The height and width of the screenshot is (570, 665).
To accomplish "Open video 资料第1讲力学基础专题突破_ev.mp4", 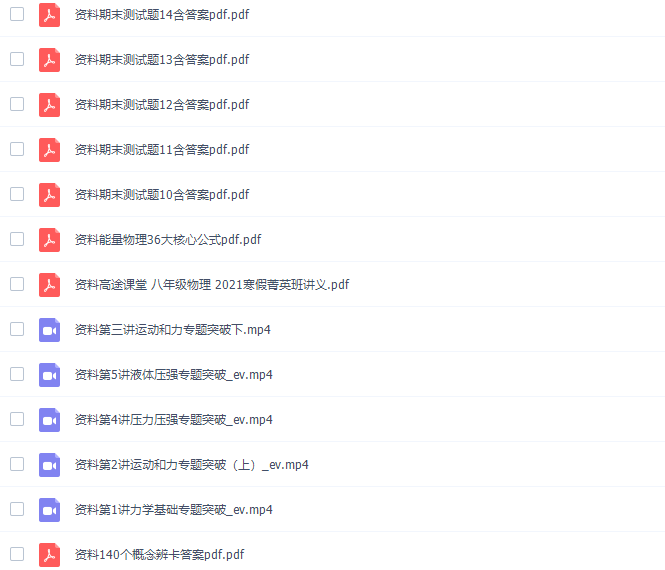I will tap(173, 510).
